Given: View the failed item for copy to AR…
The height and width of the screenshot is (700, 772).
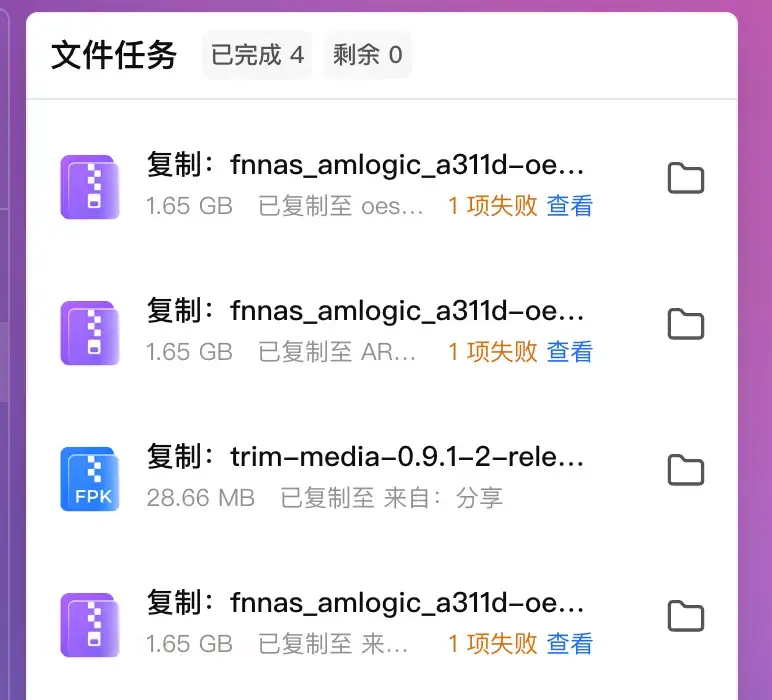Looking at the screenshot, I should [570, 352].
